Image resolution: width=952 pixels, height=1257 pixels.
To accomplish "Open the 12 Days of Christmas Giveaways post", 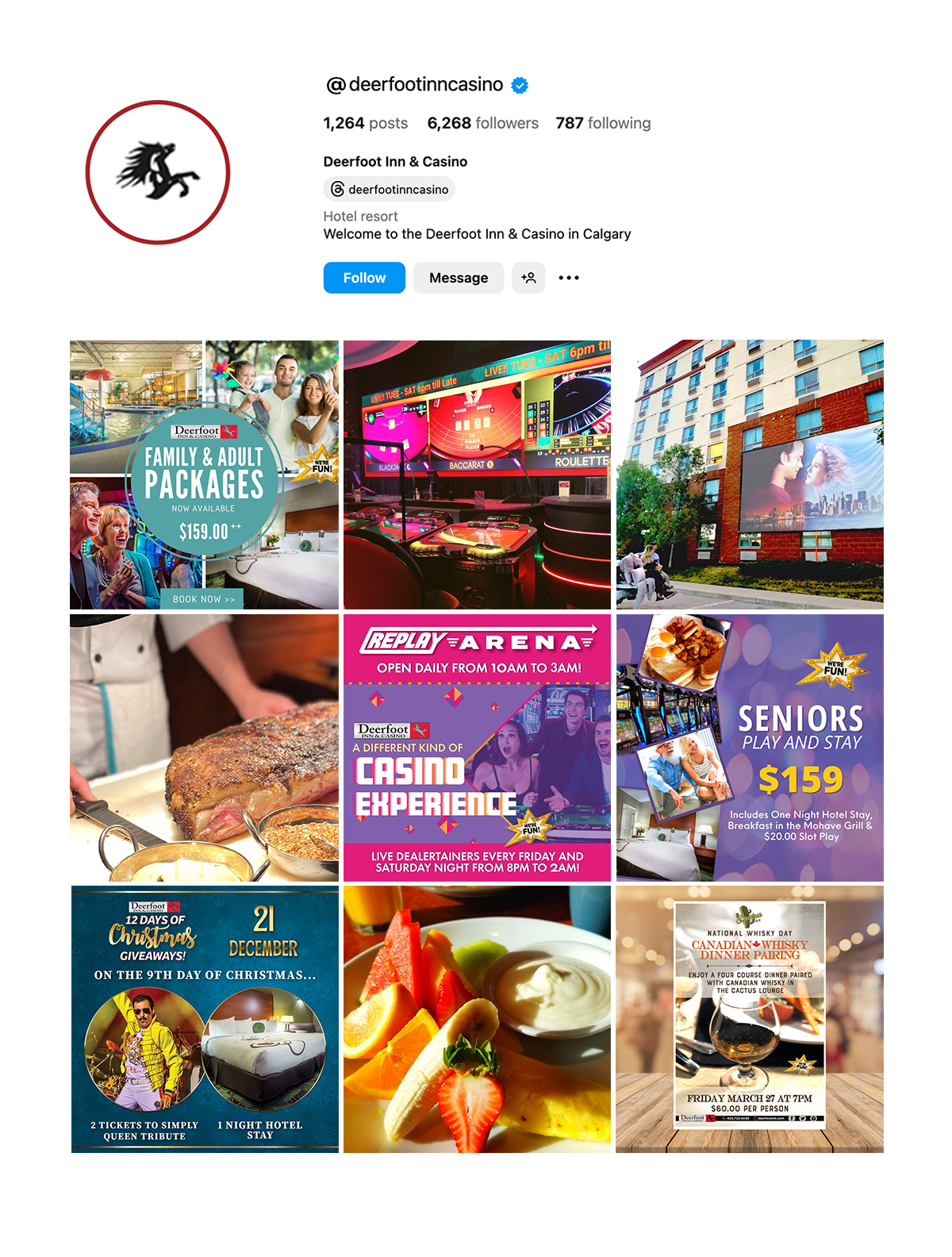I will coord(204,1020).
